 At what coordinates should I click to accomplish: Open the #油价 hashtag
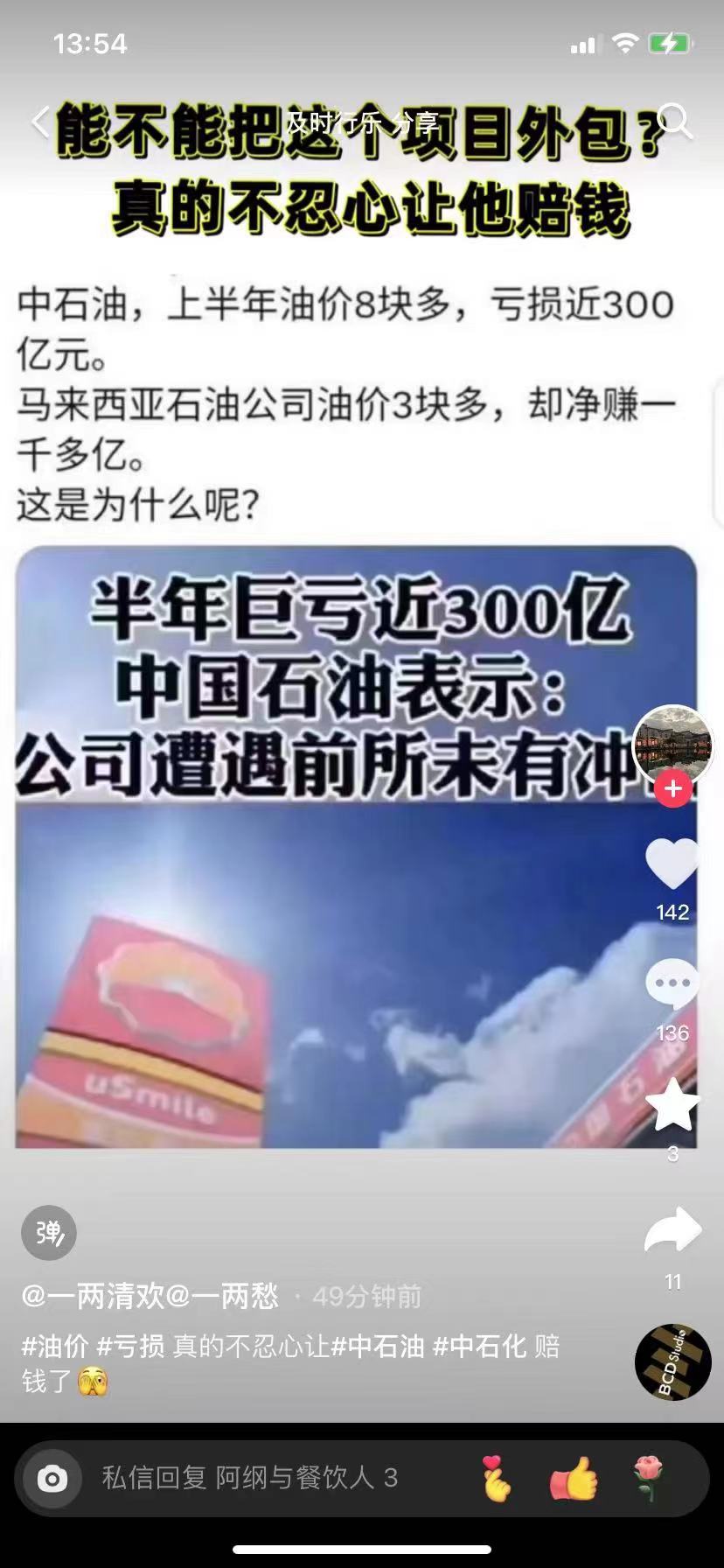click(54, 1346)
